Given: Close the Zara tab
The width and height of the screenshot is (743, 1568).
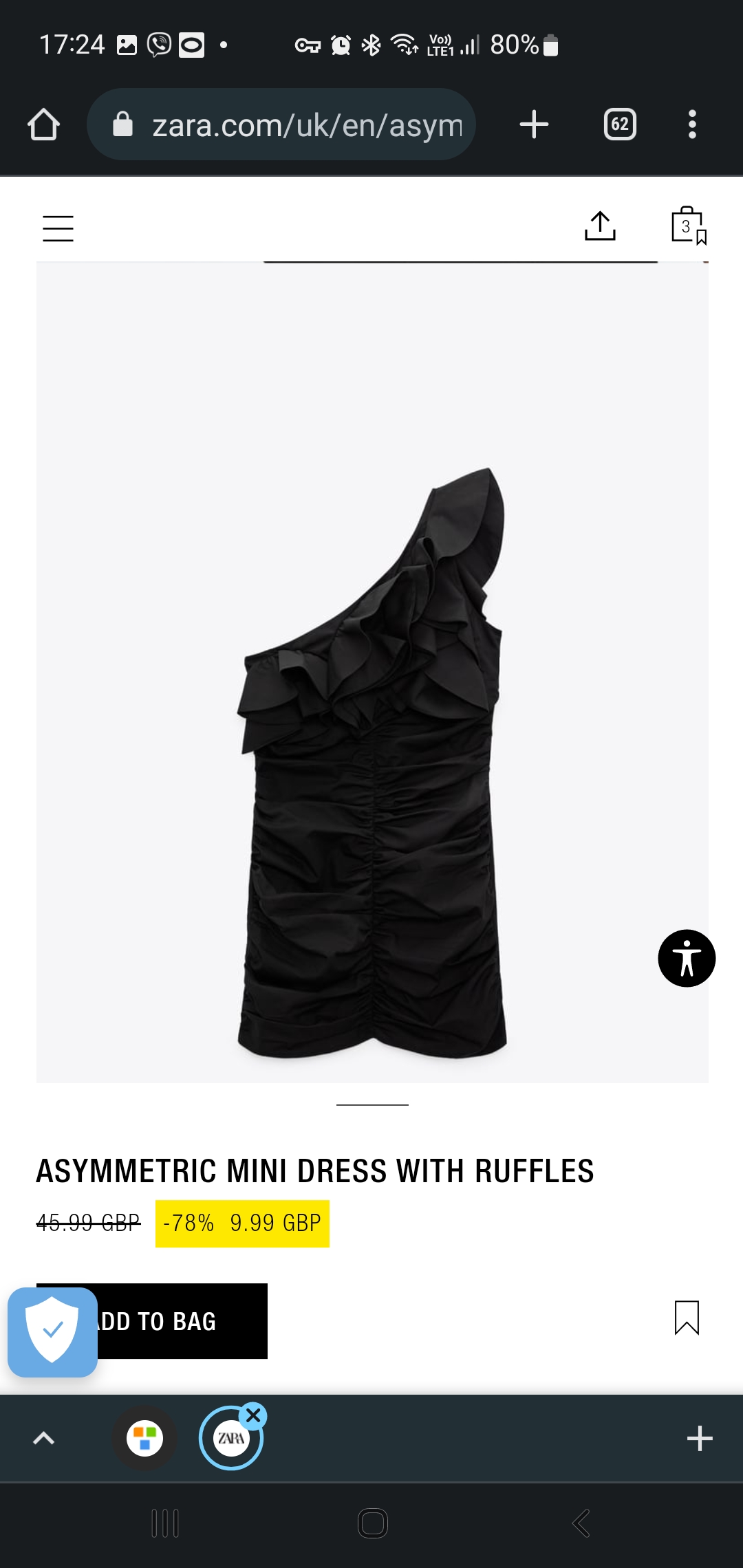Looking at the screenshot, I should point(254,1416).
